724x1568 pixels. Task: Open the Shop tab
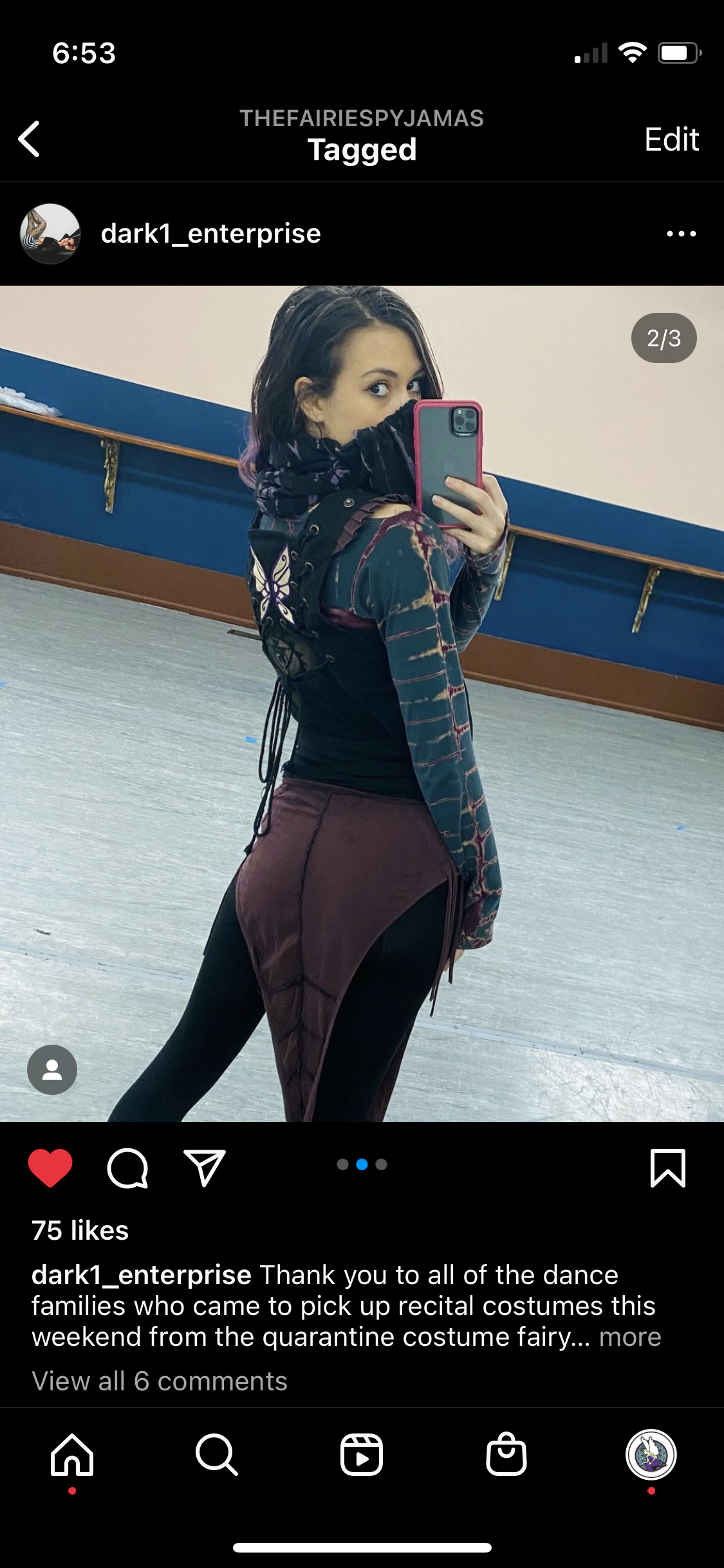click(506, 1455)
